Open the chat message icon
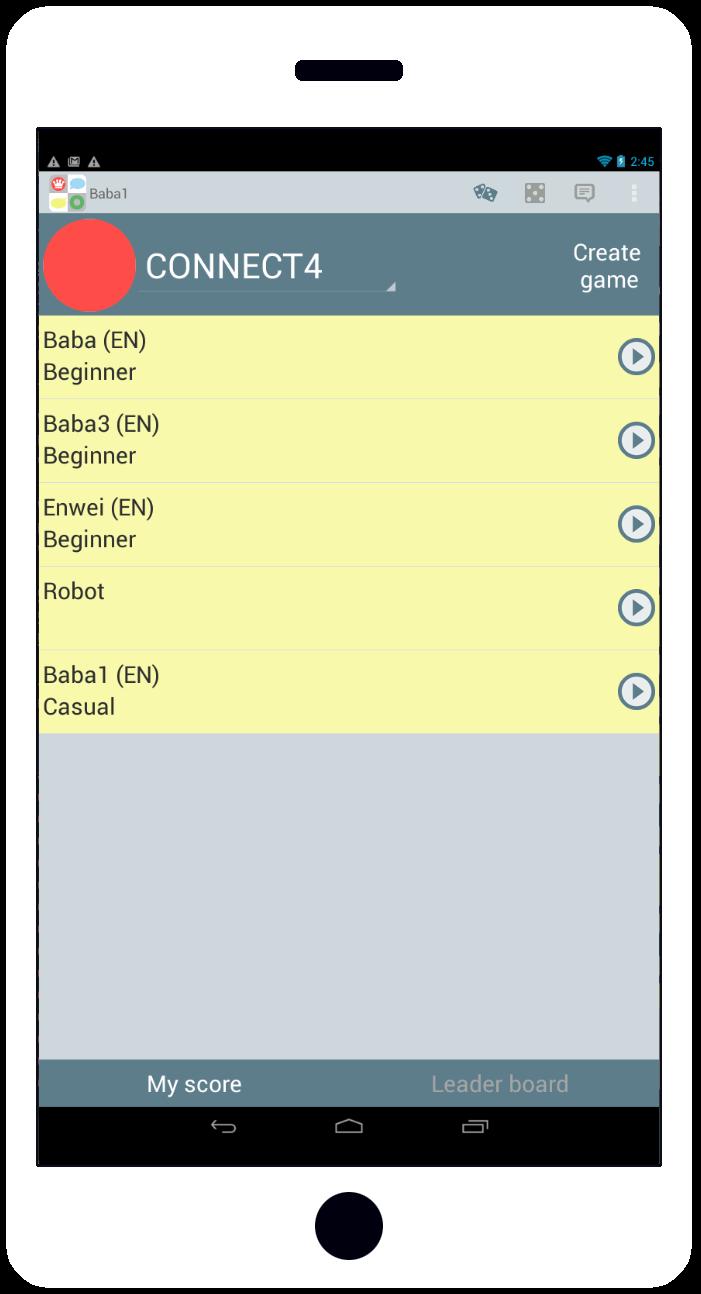The height and width of the screenshot is (1294, 701). pos(584,193)
